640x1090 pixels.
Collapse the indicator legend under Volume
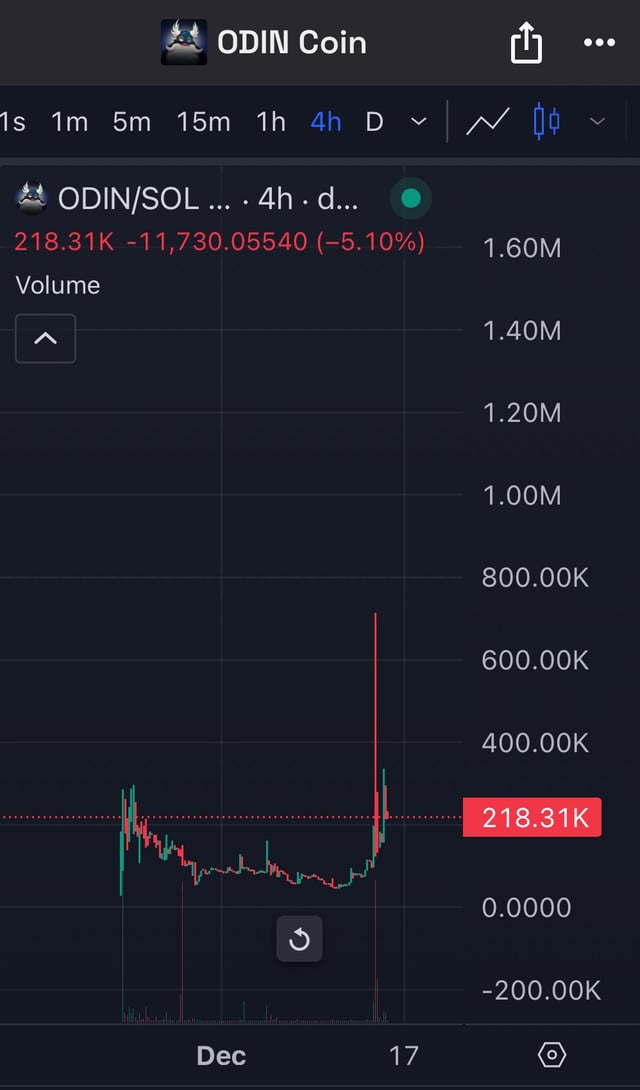click(x=46, y=338)
